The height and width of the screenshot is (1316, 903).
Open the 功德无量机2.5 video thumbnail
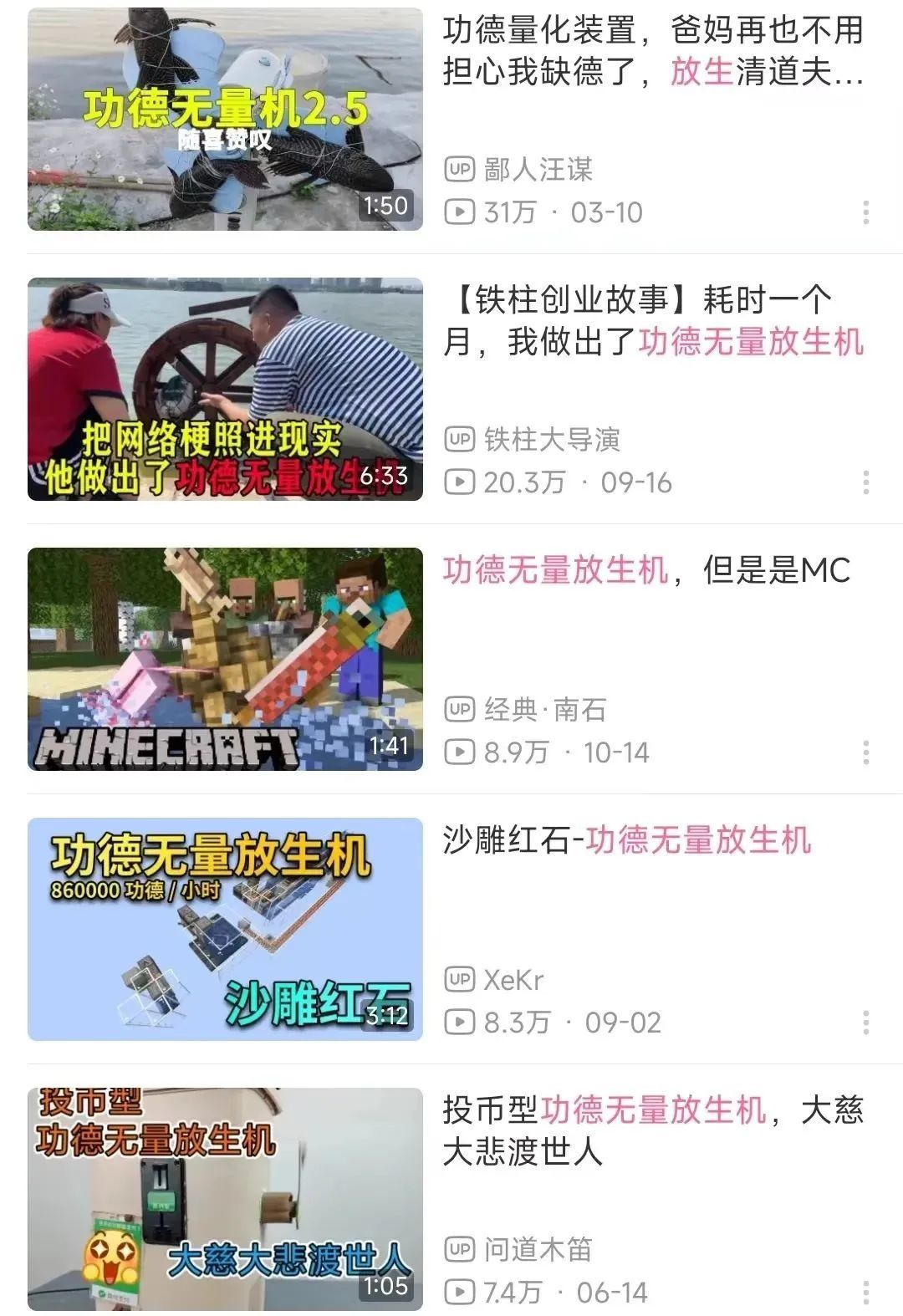(225, 120)
